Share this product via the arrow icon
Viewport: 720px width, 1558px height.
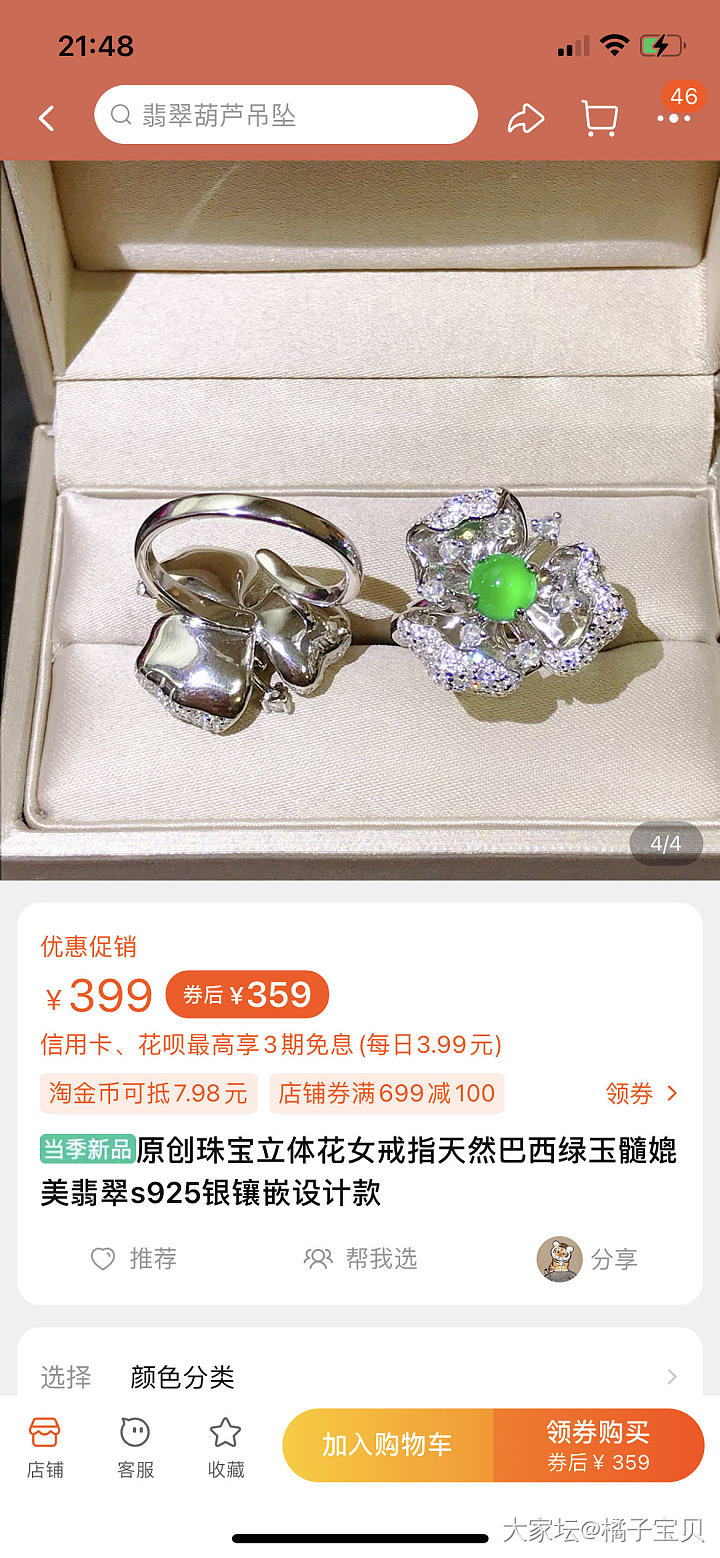click(526, 118)
